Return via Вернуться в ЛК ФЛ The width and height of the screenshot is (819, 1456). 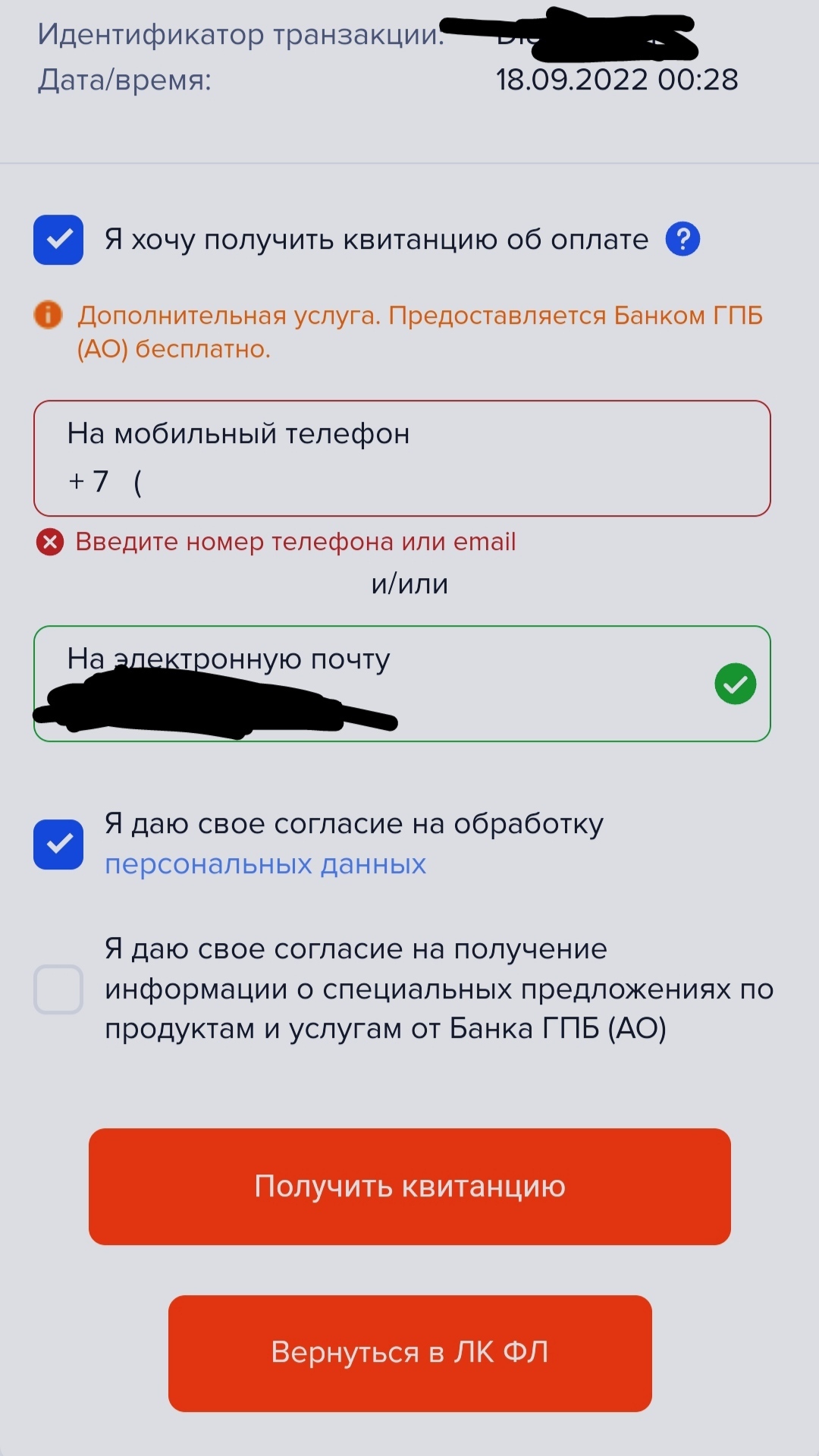409,1354
